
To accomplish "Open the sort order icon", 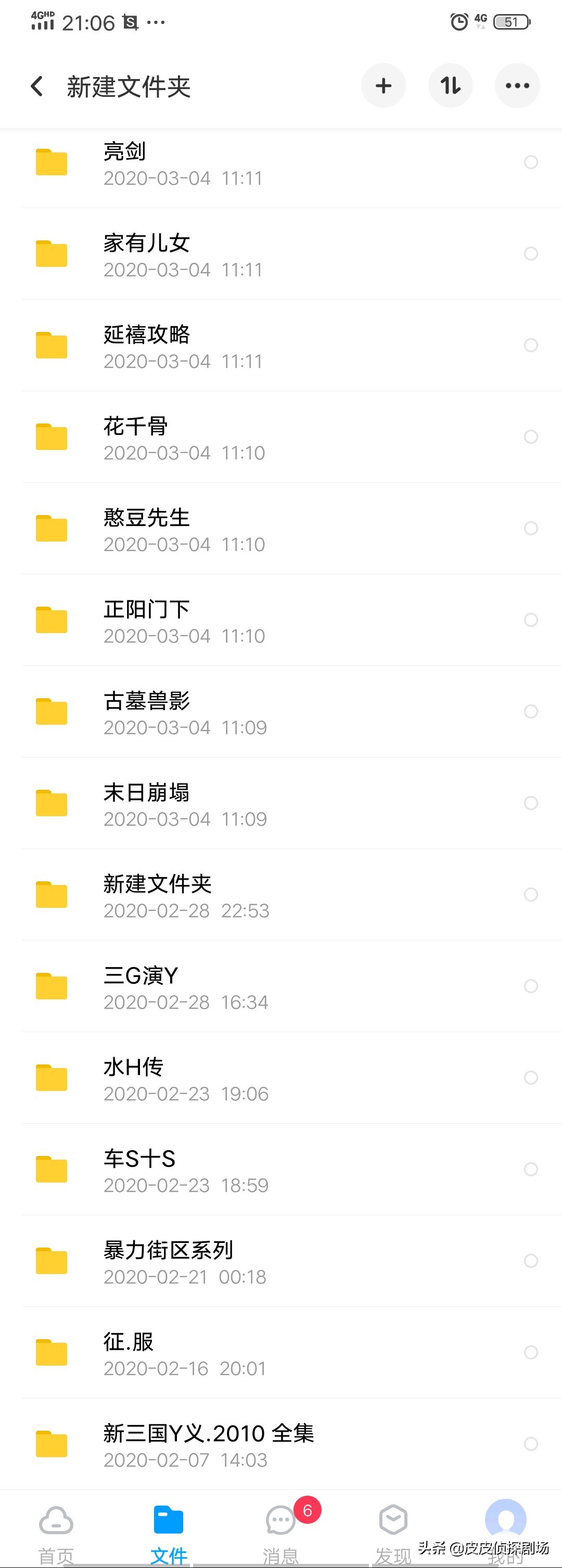I will pyautogui.click(x=450, y=86).
